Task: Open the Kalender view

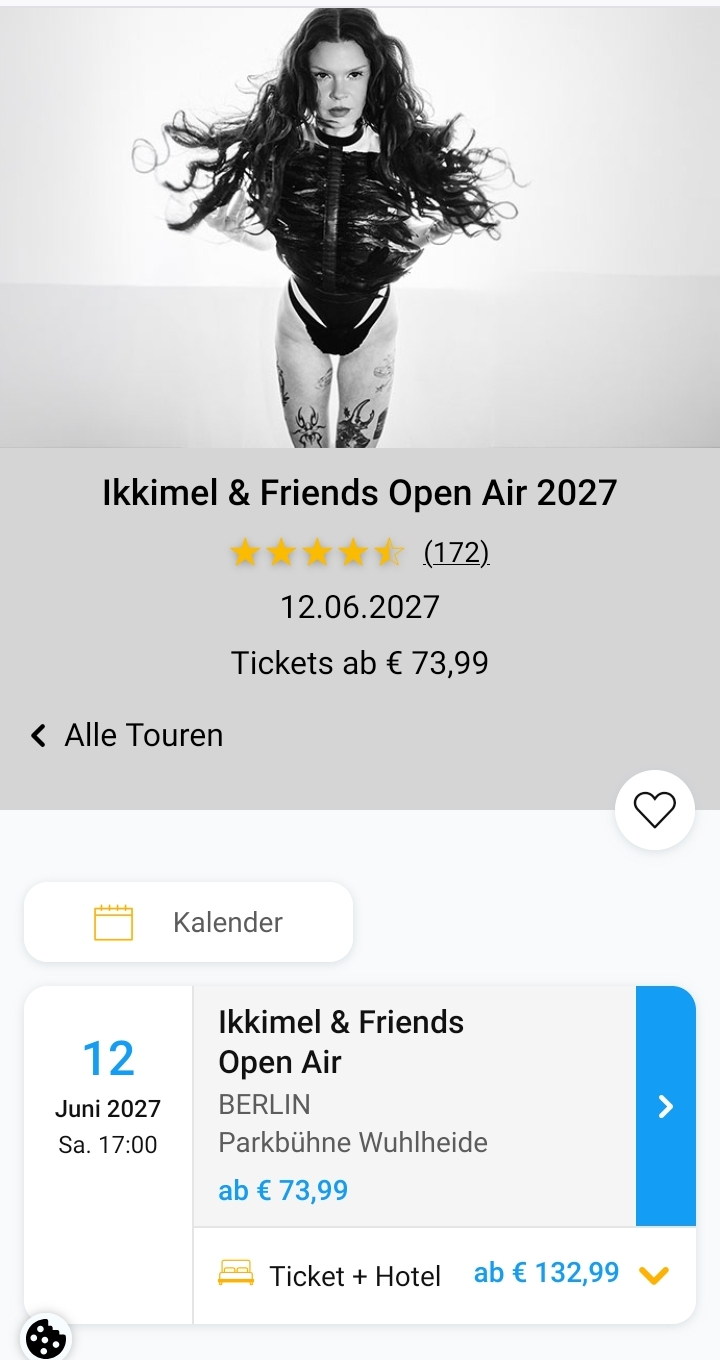Action: tap(188, 922)
